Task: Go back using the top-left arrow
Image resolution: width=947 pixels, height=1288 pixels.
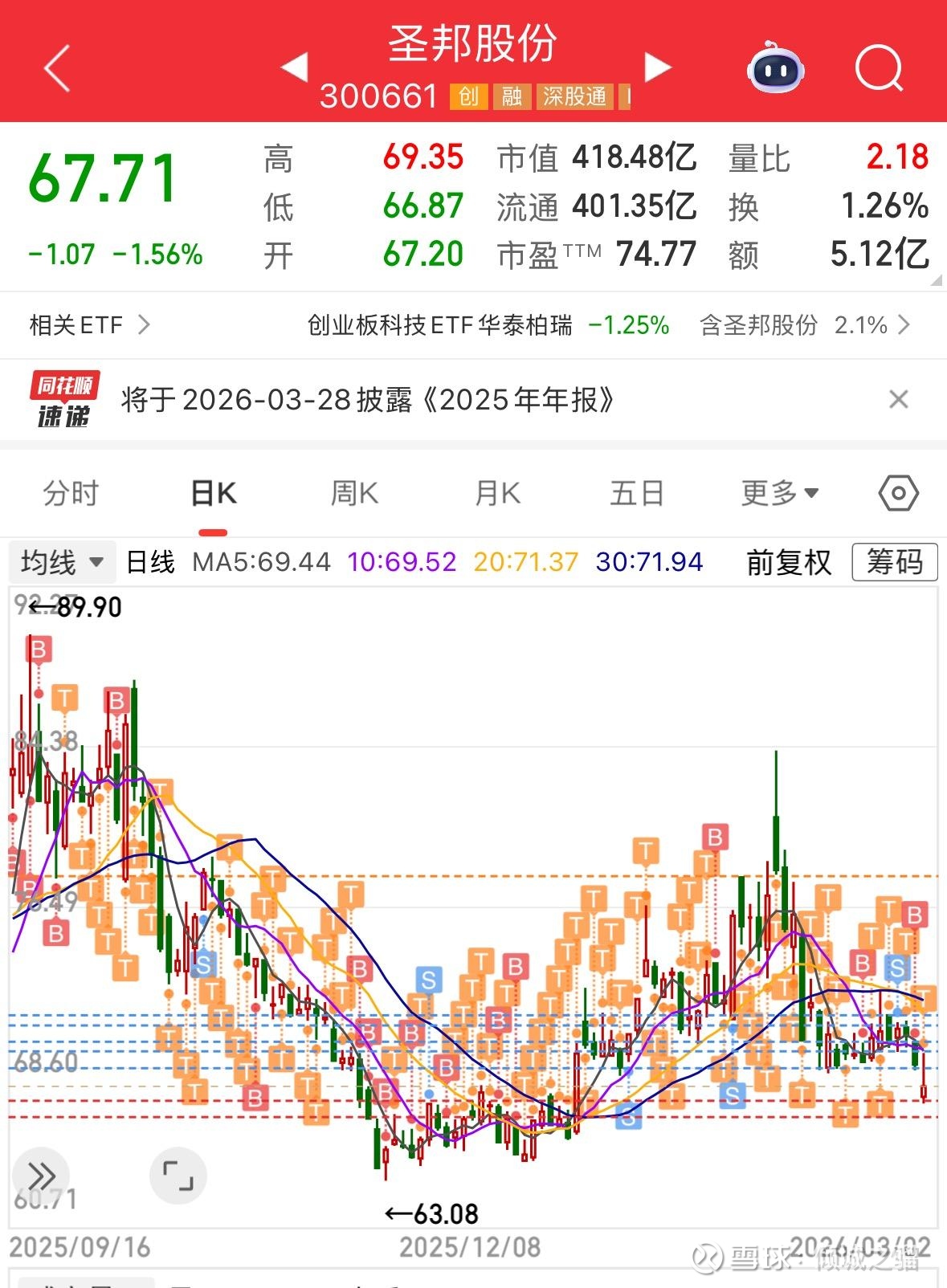Action: coord(58,68)
